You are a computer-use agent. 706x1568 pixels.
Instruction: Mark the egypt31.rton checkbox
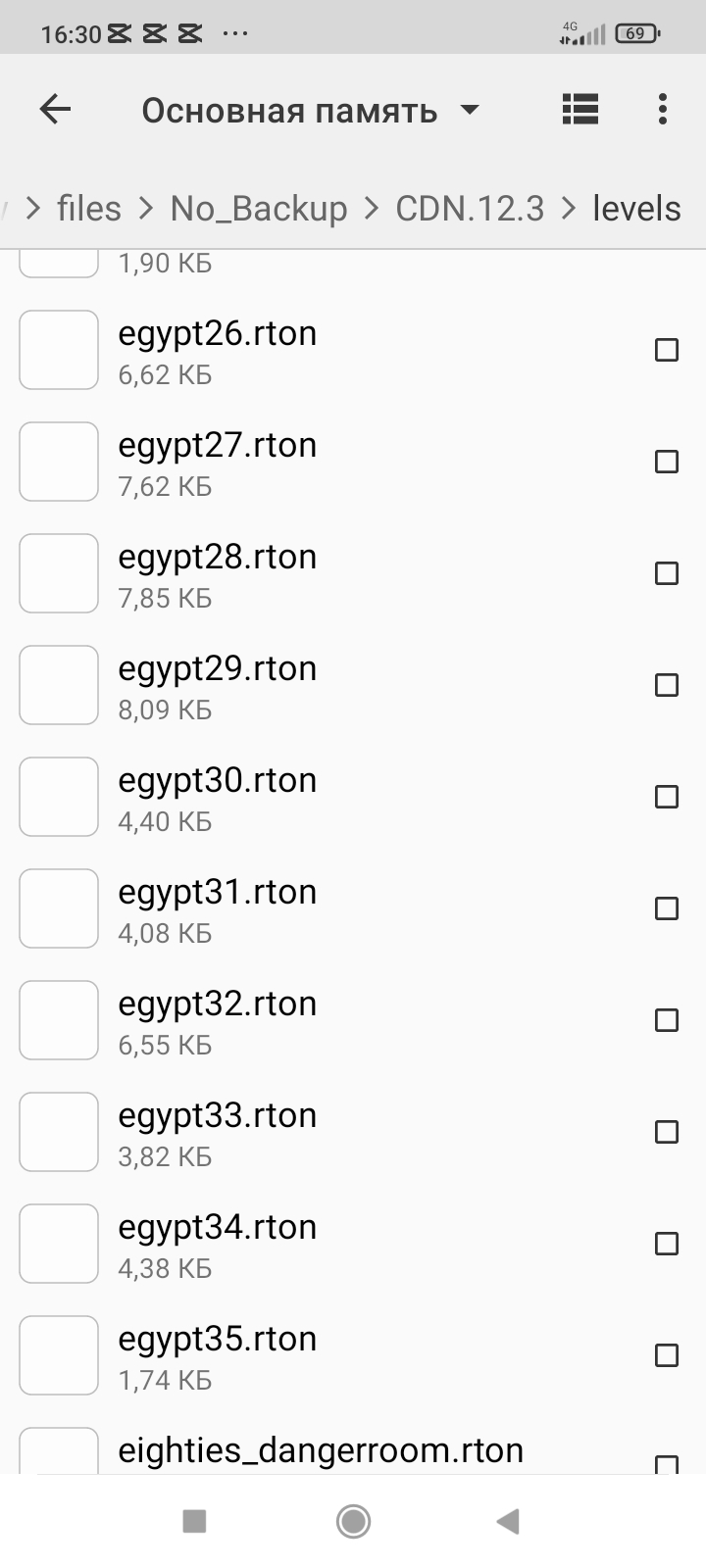(x=667, y=908)
